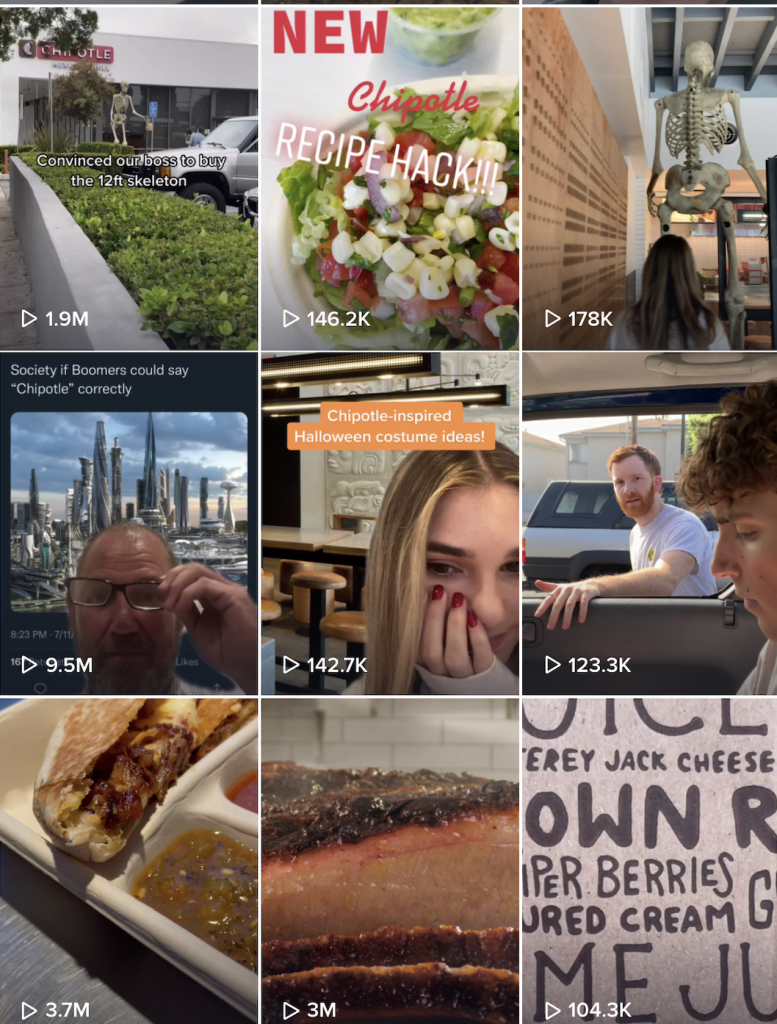Image resolution: width=777 pixels, height=1024 pixels.
Task: Play the car window video with 123.3K views
Action: coord(649,523)
